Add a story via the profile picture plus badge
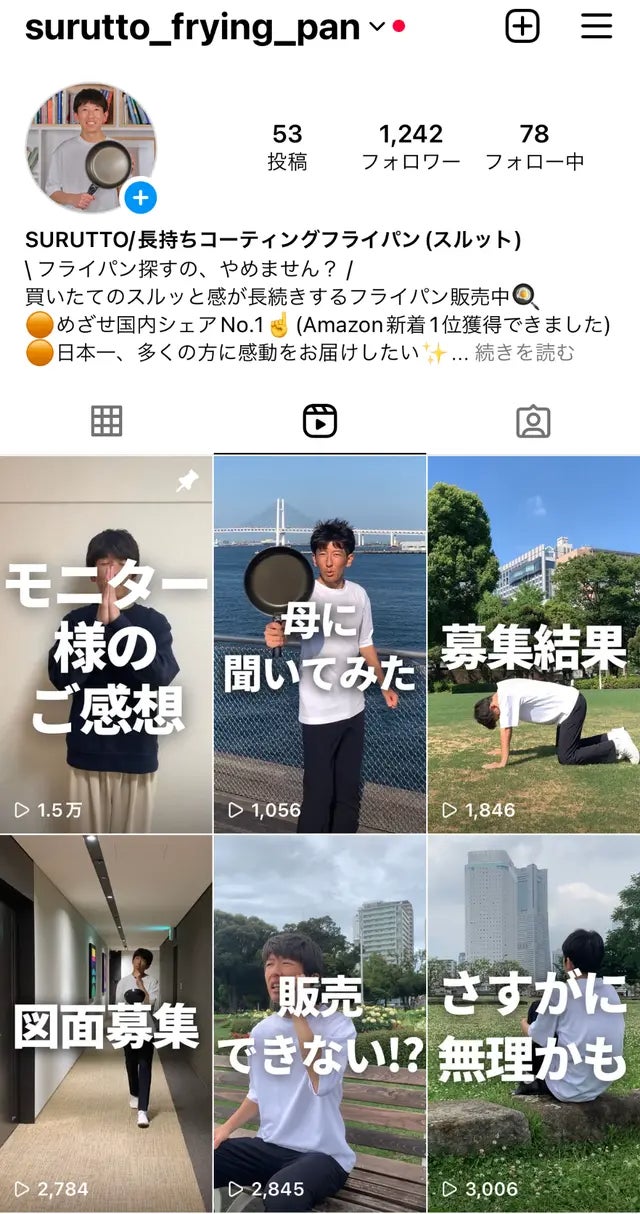 click(140, 198)
